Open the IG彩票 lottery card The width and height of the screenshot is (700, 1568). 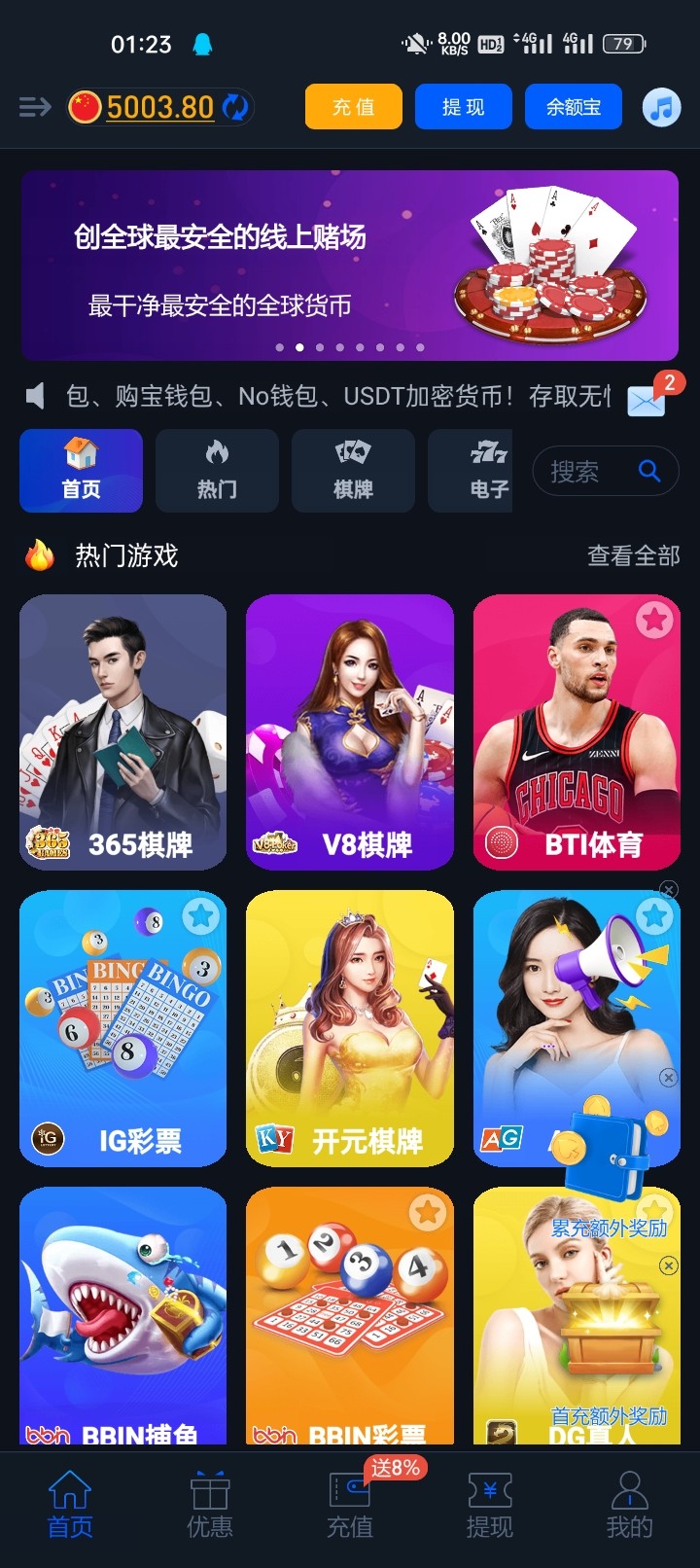123,1028
